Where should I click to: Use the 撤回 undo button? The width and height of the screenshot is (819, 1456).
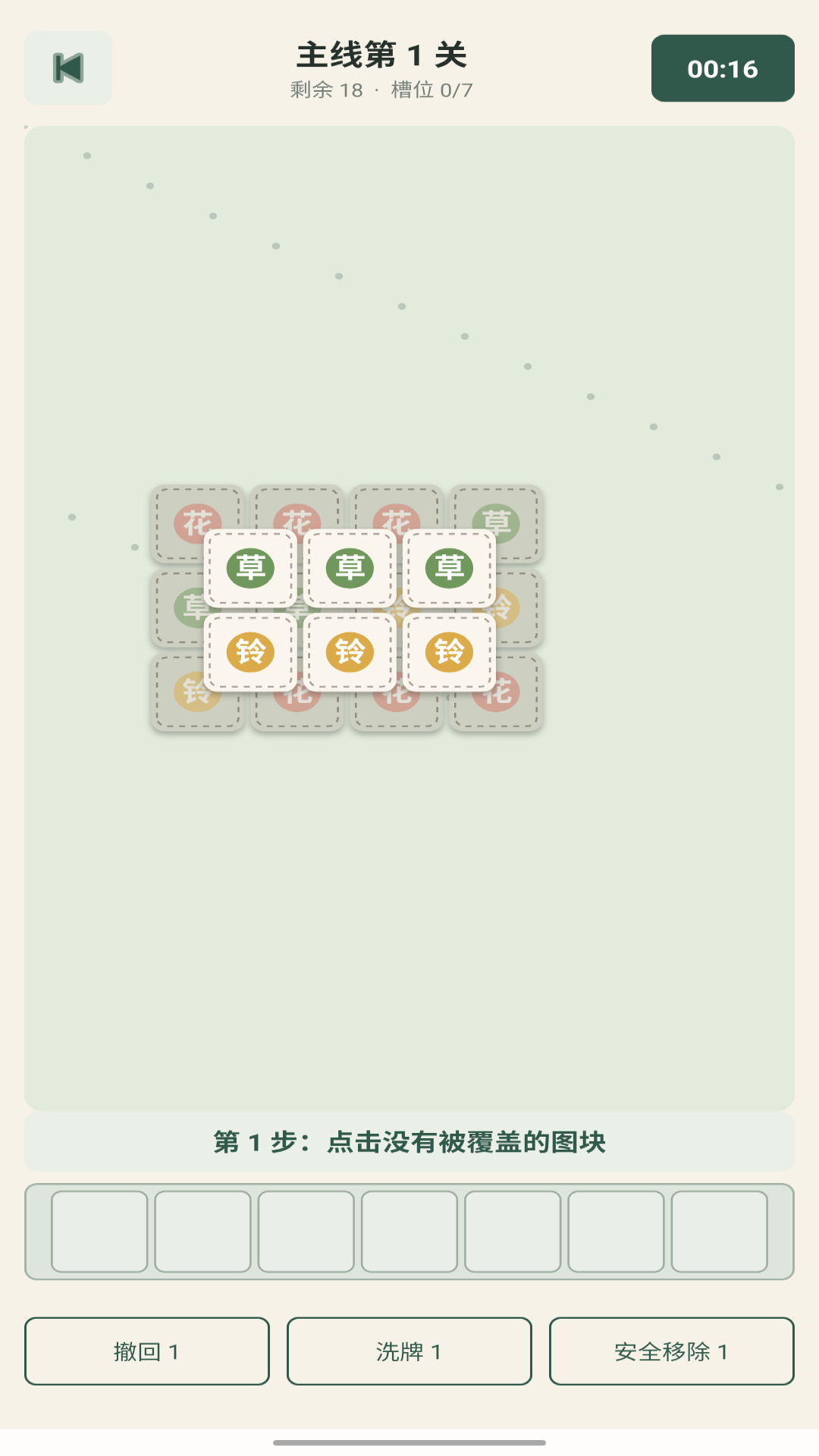tap(147, 1351)
